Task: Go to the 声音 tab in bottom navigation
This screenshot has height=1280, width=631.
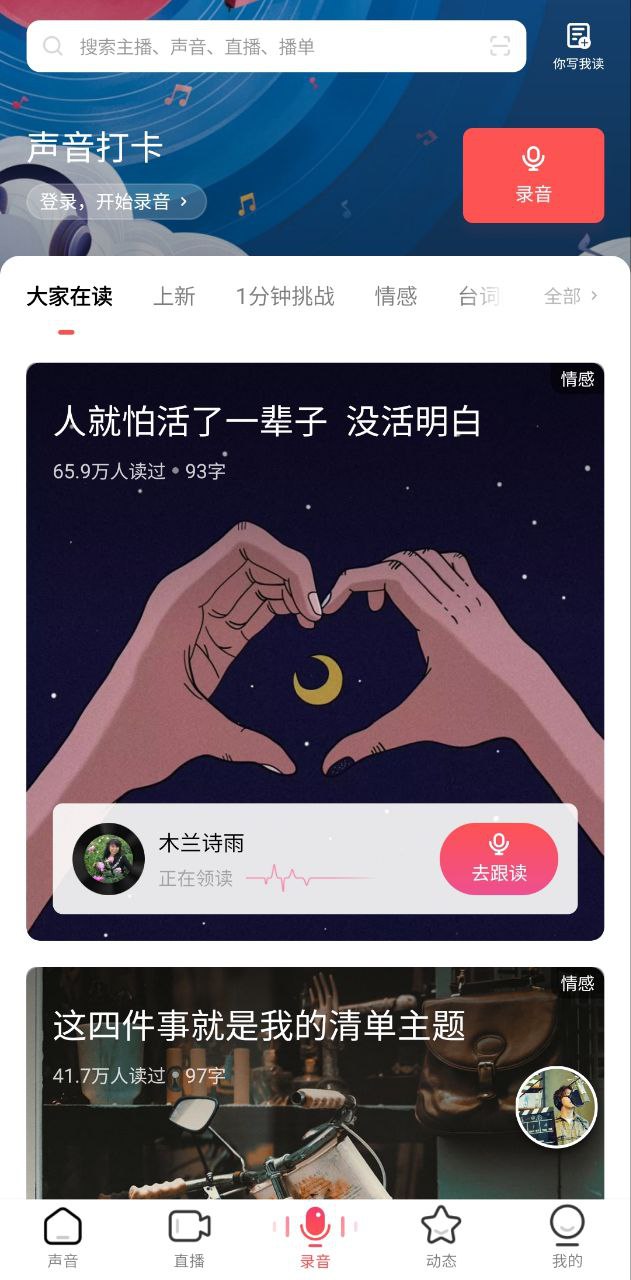Action: [x=63, y=1238]
